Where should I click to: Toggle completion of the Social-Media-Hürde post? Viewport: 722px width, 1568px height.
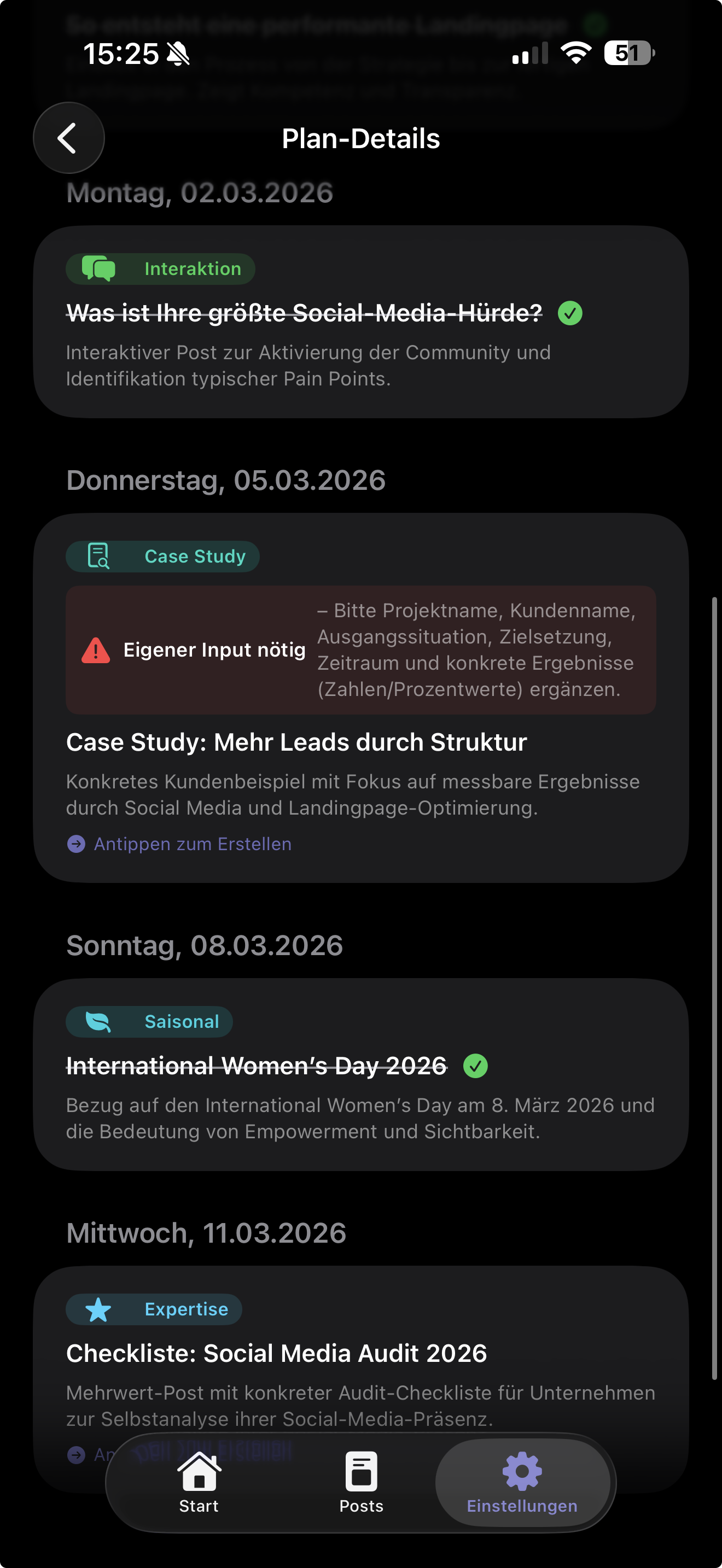pos(571,313)
